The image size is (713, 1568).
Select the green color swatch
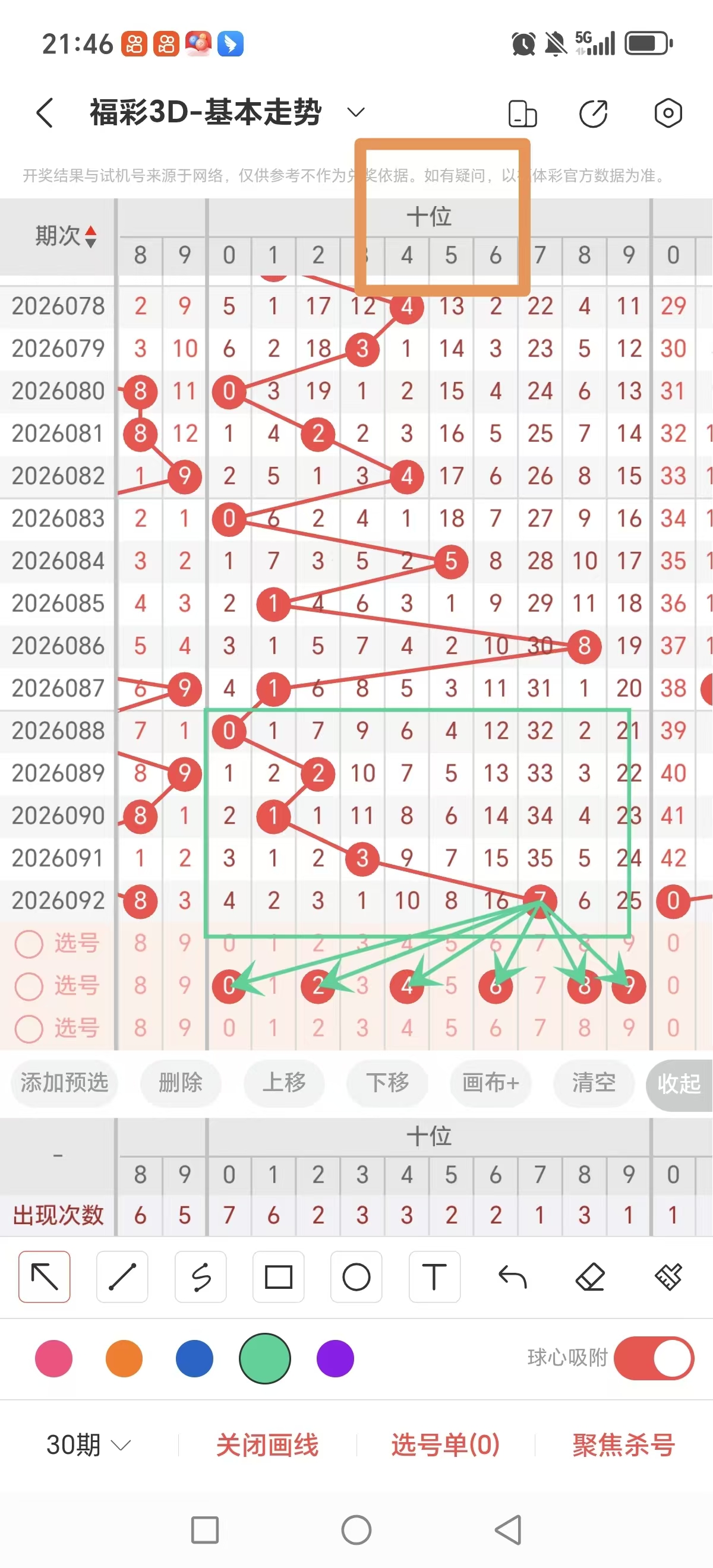click(264, 1359)
